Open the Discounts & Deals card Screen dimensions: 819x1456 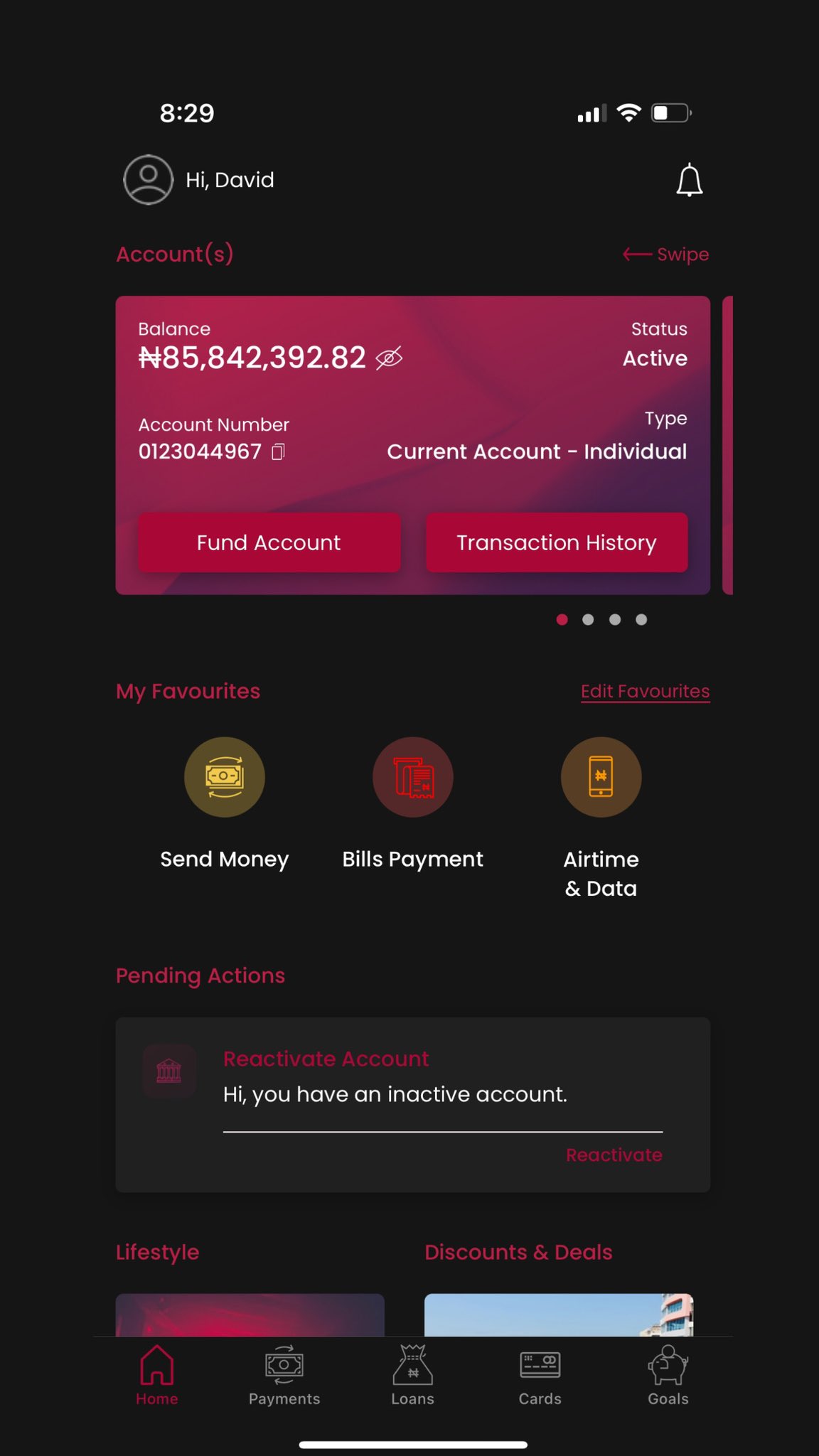558,1314
